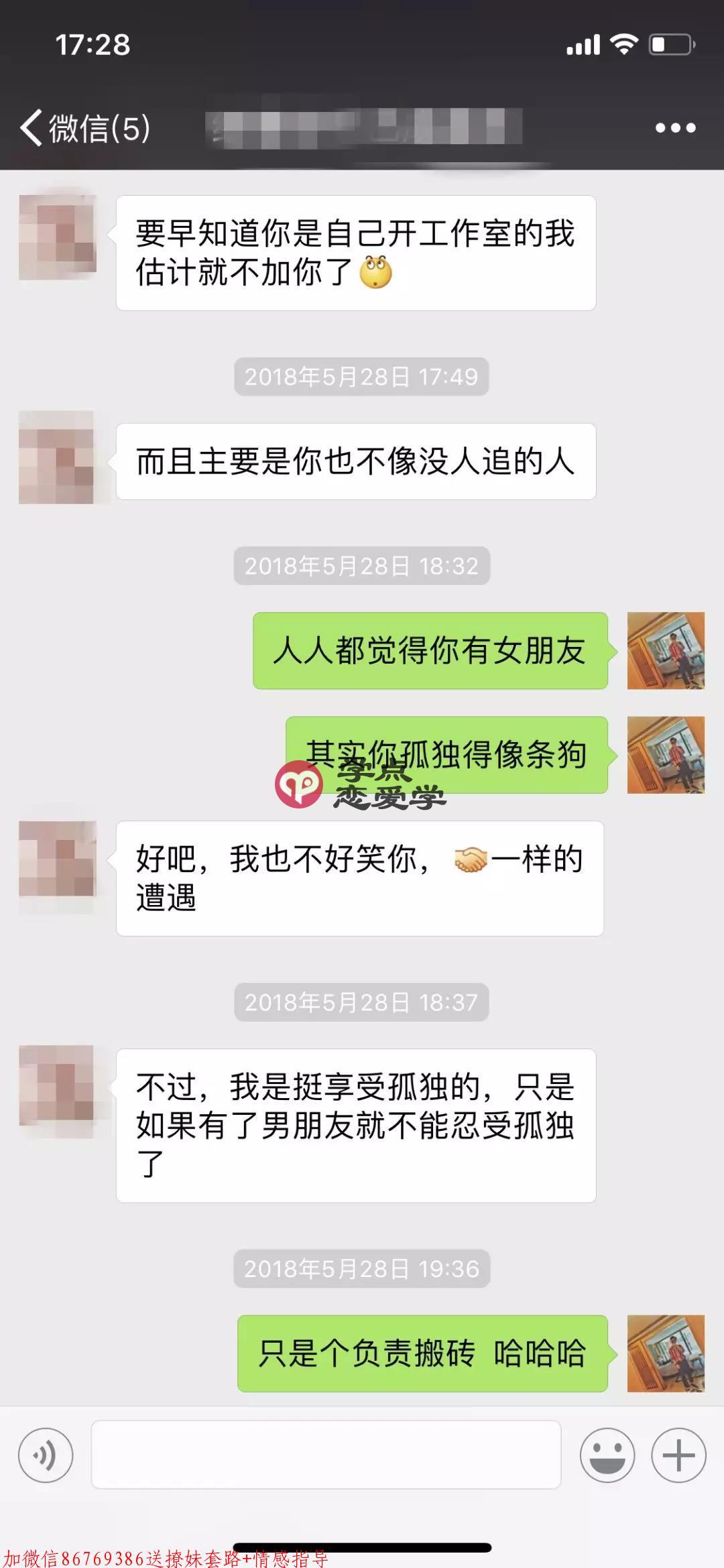
Task: Tap the timestamp 2018年5月28日 17:49
Action: coord(362,376)
